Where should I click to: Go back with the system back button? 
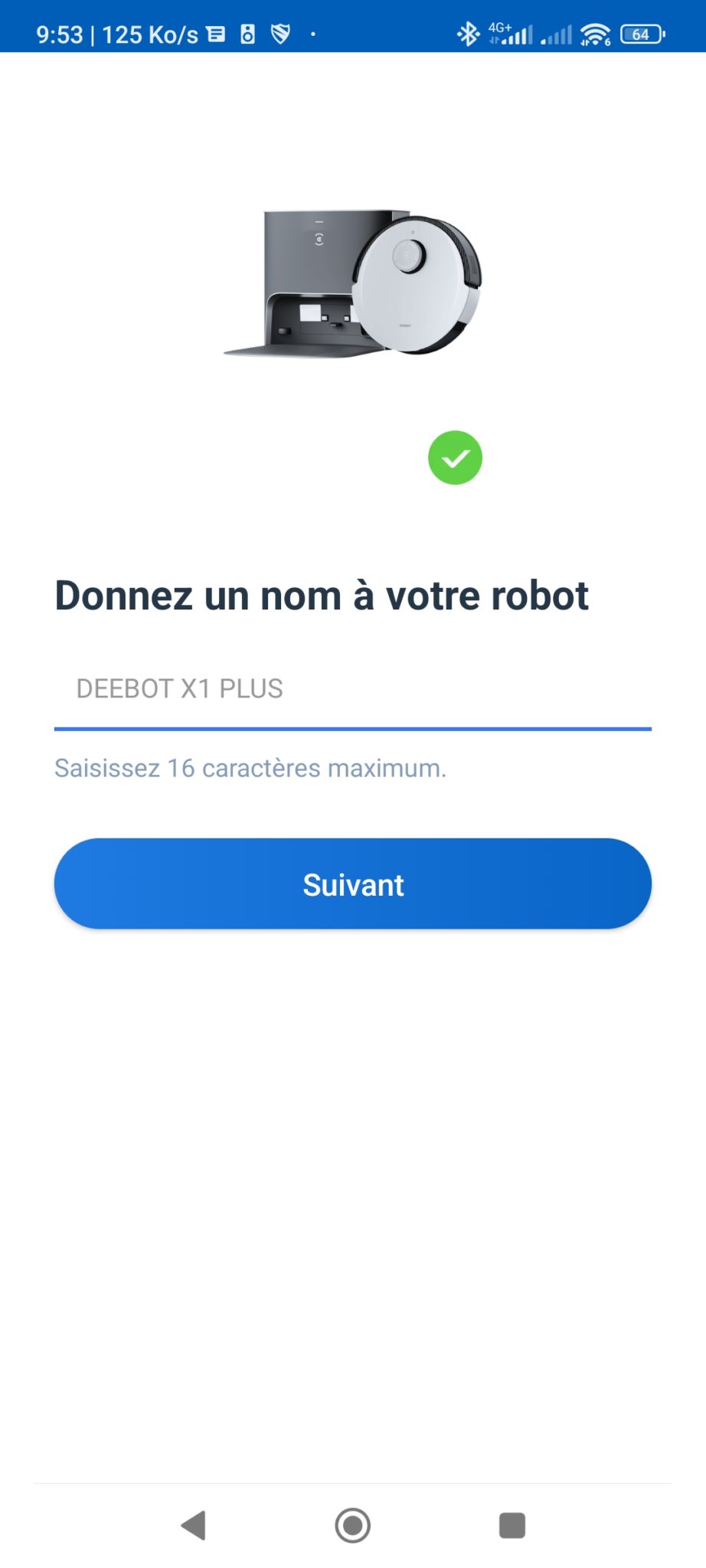pyautogui.click(x=194, y=1525)
